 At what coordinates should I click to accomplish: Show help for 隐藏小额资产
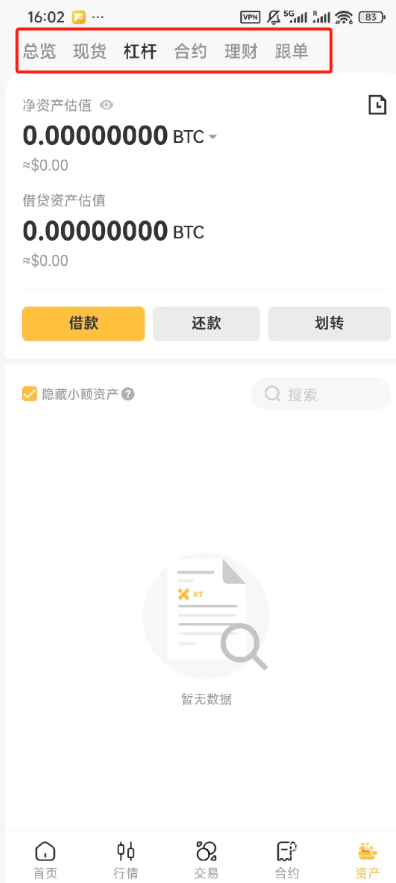coord(128,394)
